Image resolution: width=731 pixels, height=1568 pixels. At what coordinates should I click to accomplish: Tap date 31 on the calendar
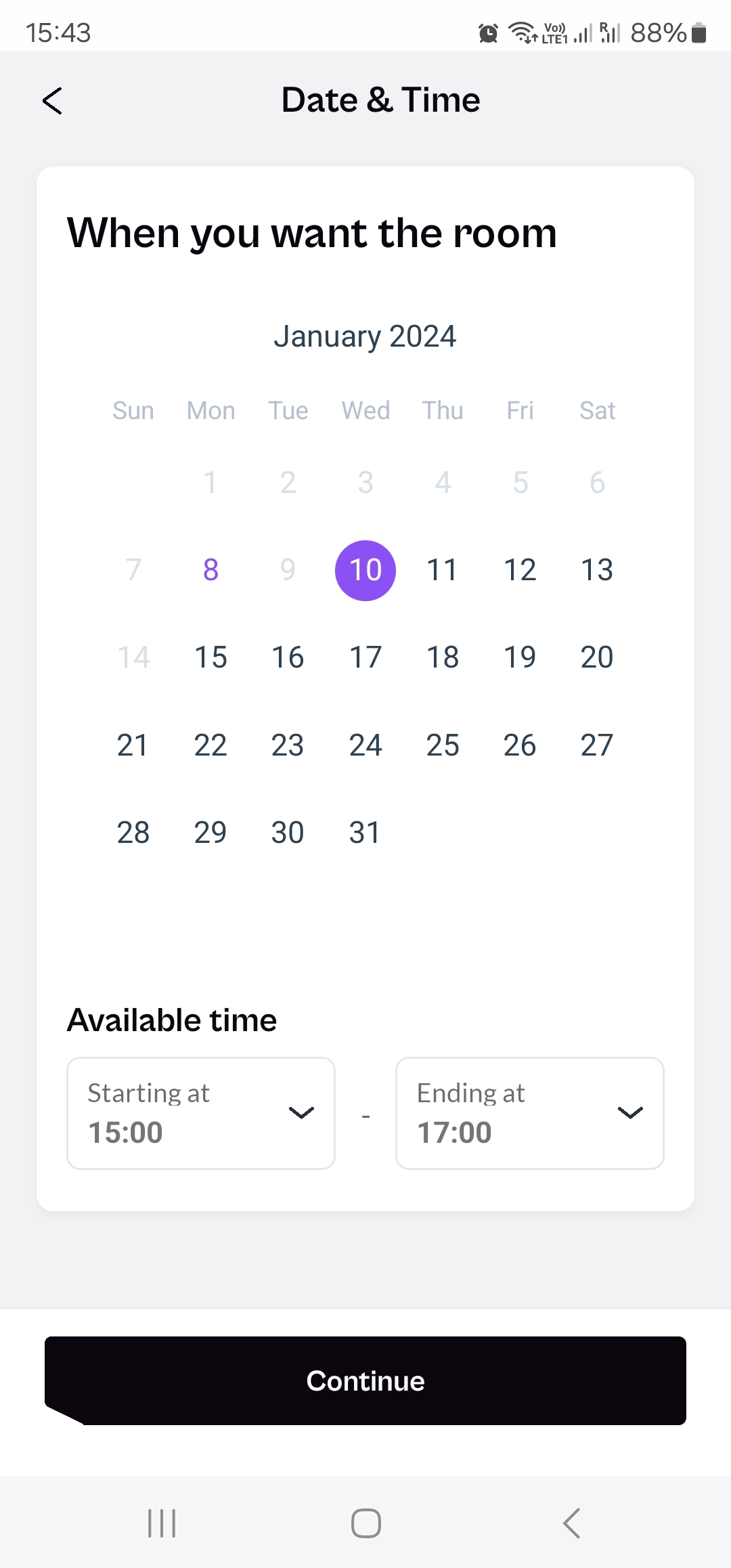365,833
